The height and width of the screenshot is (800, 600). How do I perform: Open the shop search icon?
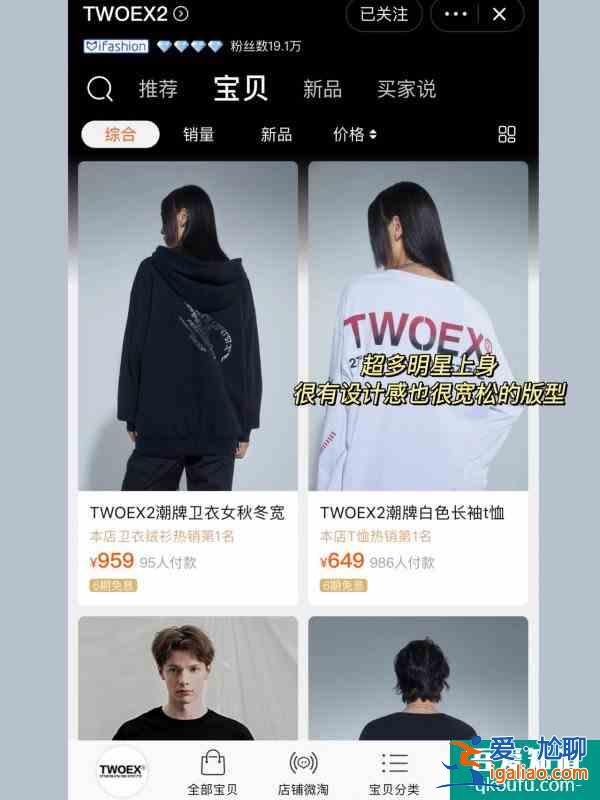(100, 89)
